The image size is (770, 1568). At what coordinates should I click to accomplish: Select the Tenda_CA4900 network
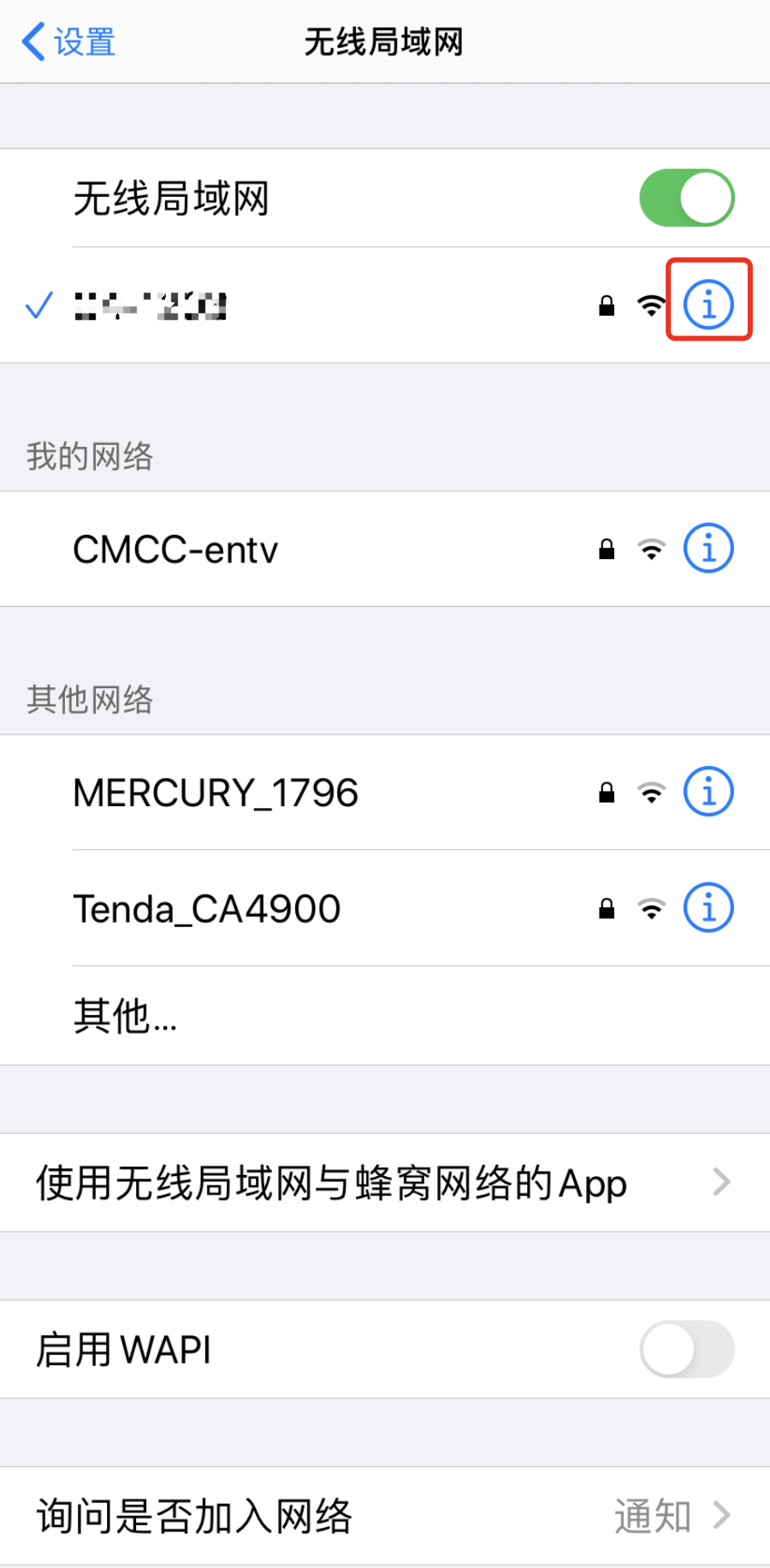coord(207,908)
